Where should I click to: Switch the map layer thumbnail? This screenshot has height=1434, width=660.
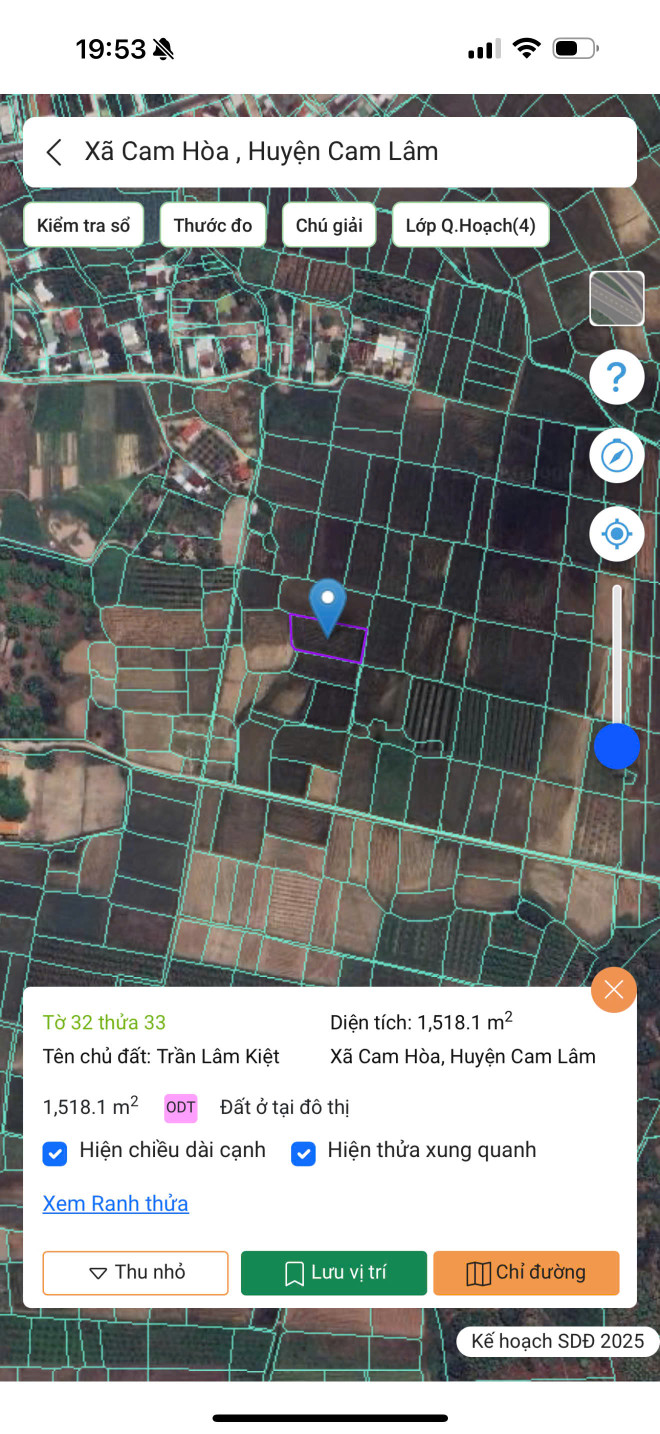click(x=617, y=299)
